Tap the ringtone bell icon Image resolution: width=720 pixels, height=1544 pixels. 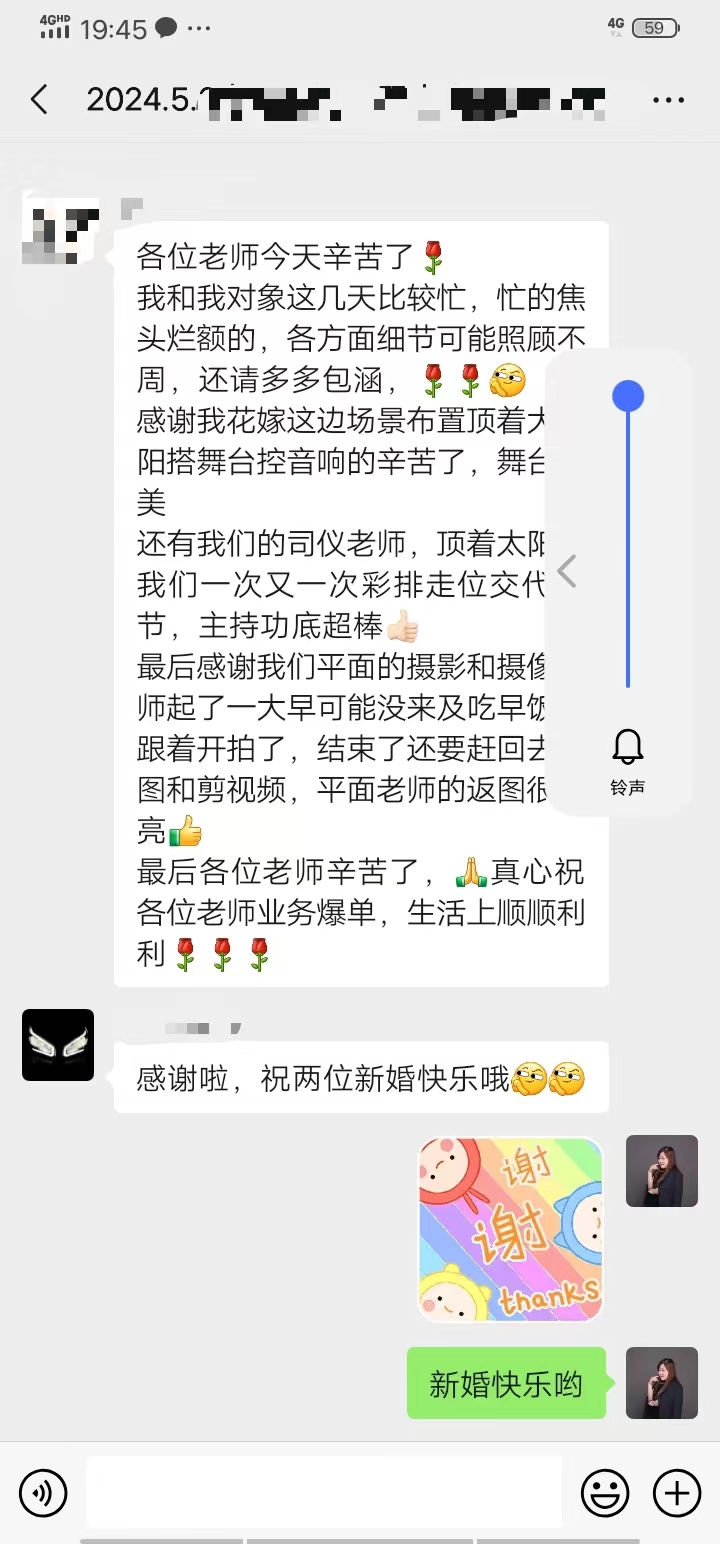coord(628,748)
